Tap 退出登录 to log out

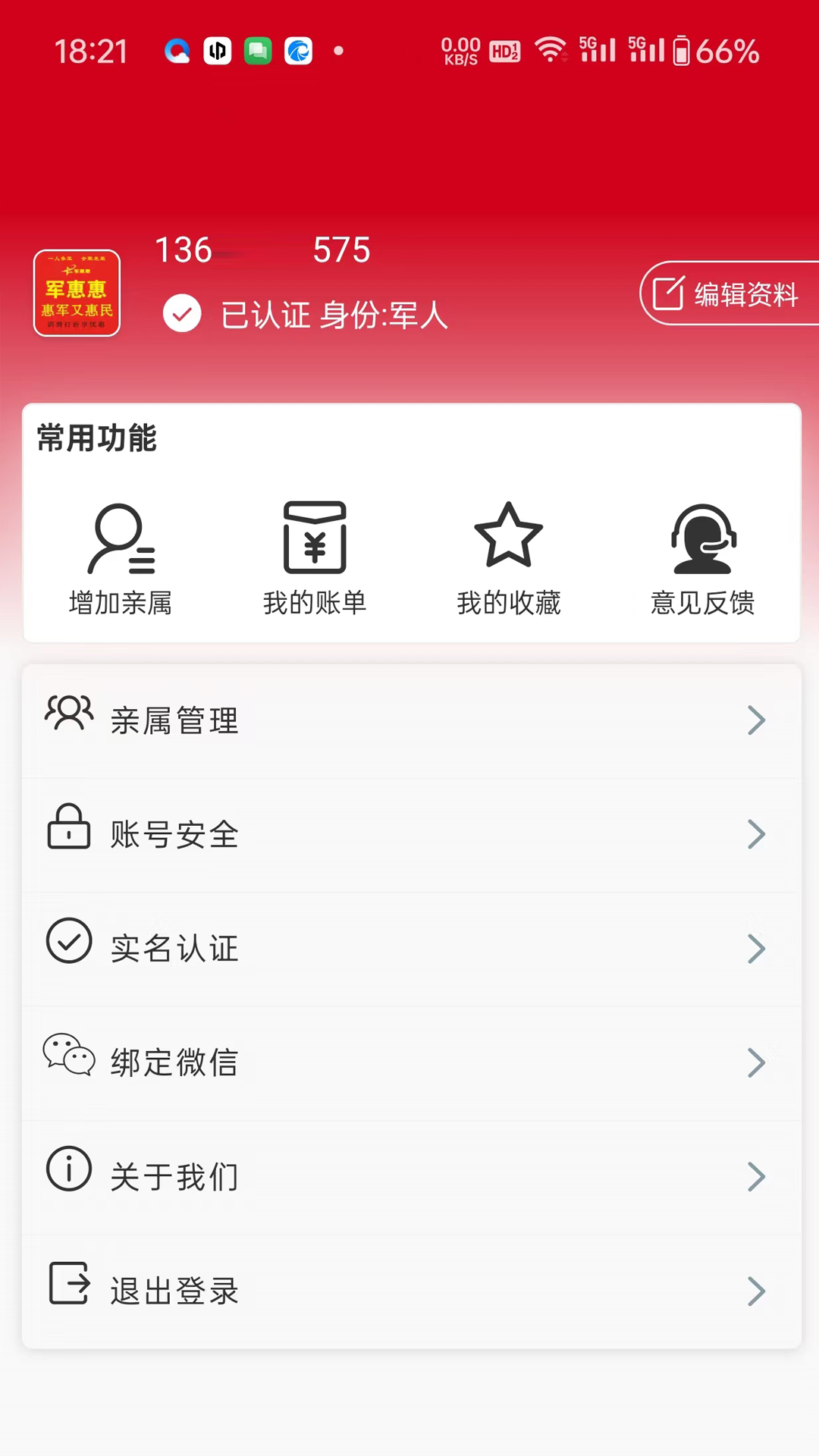(x=173, y=1289)
